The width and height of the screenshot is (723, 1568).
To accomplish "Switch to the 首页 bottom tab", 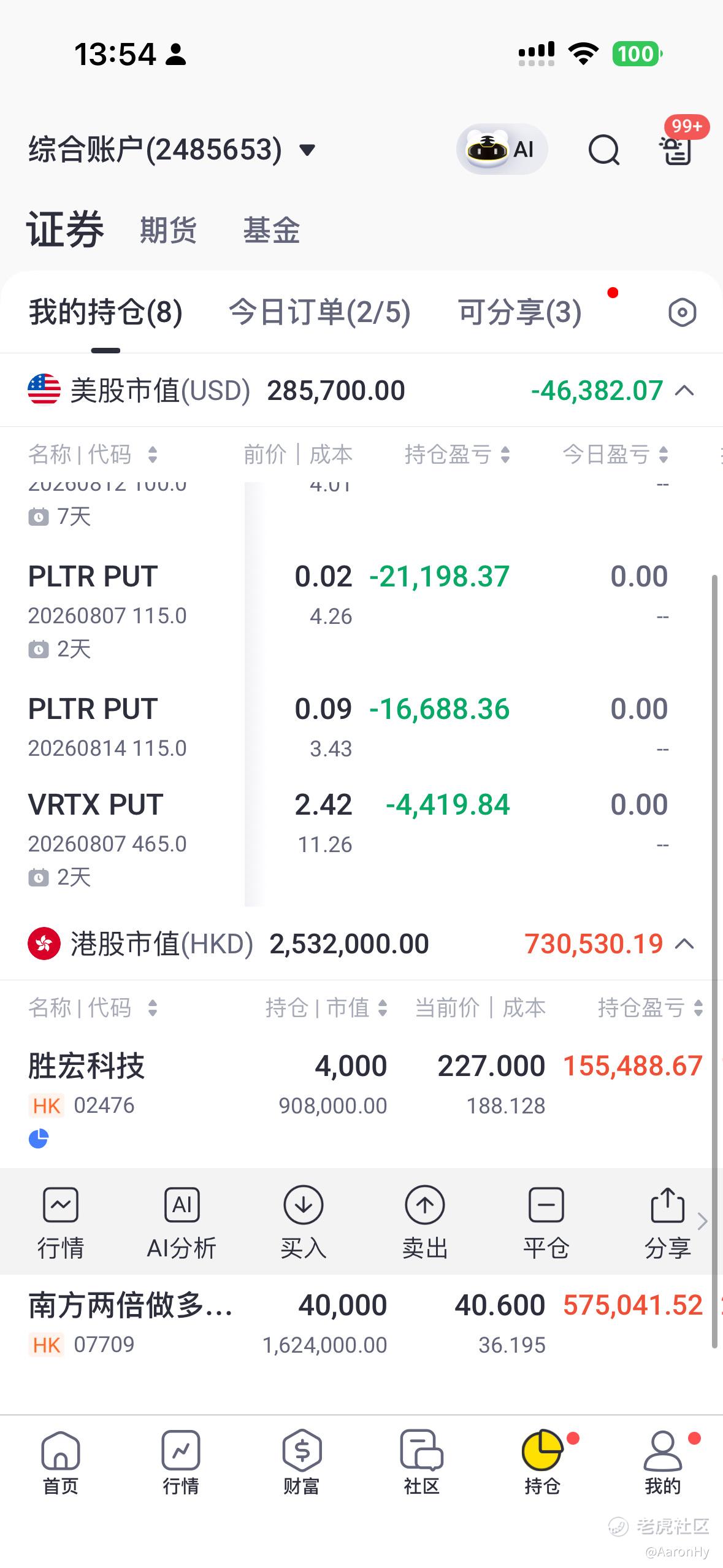I will coord(60,1462).
